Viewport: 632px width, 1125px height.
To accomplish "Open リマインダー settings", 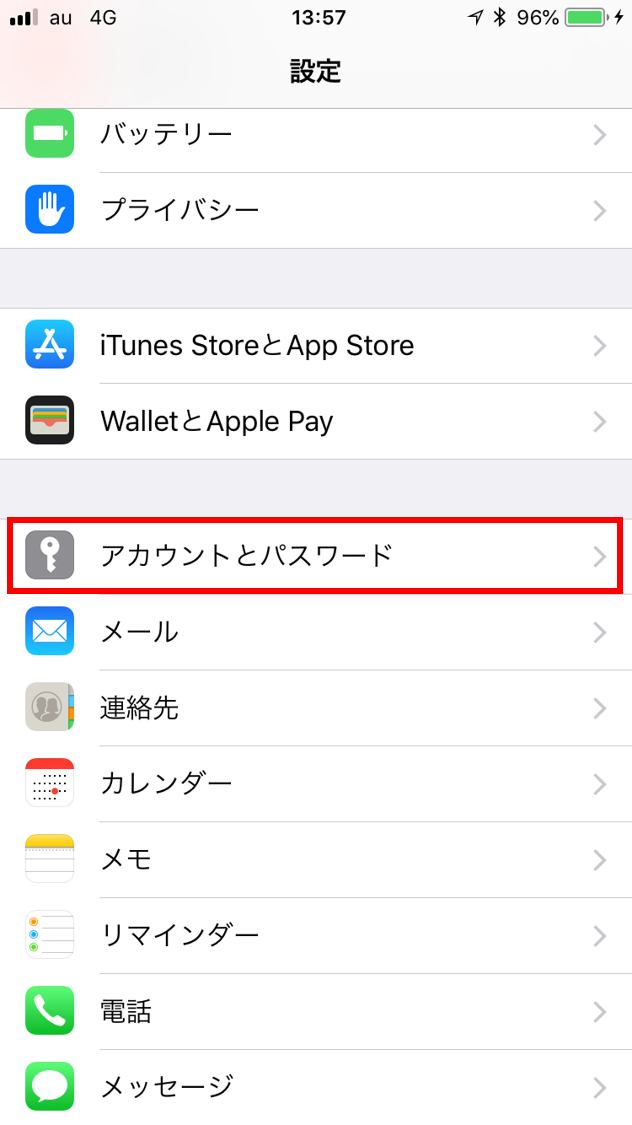I will pyautogui.click(x=316, y=935).
